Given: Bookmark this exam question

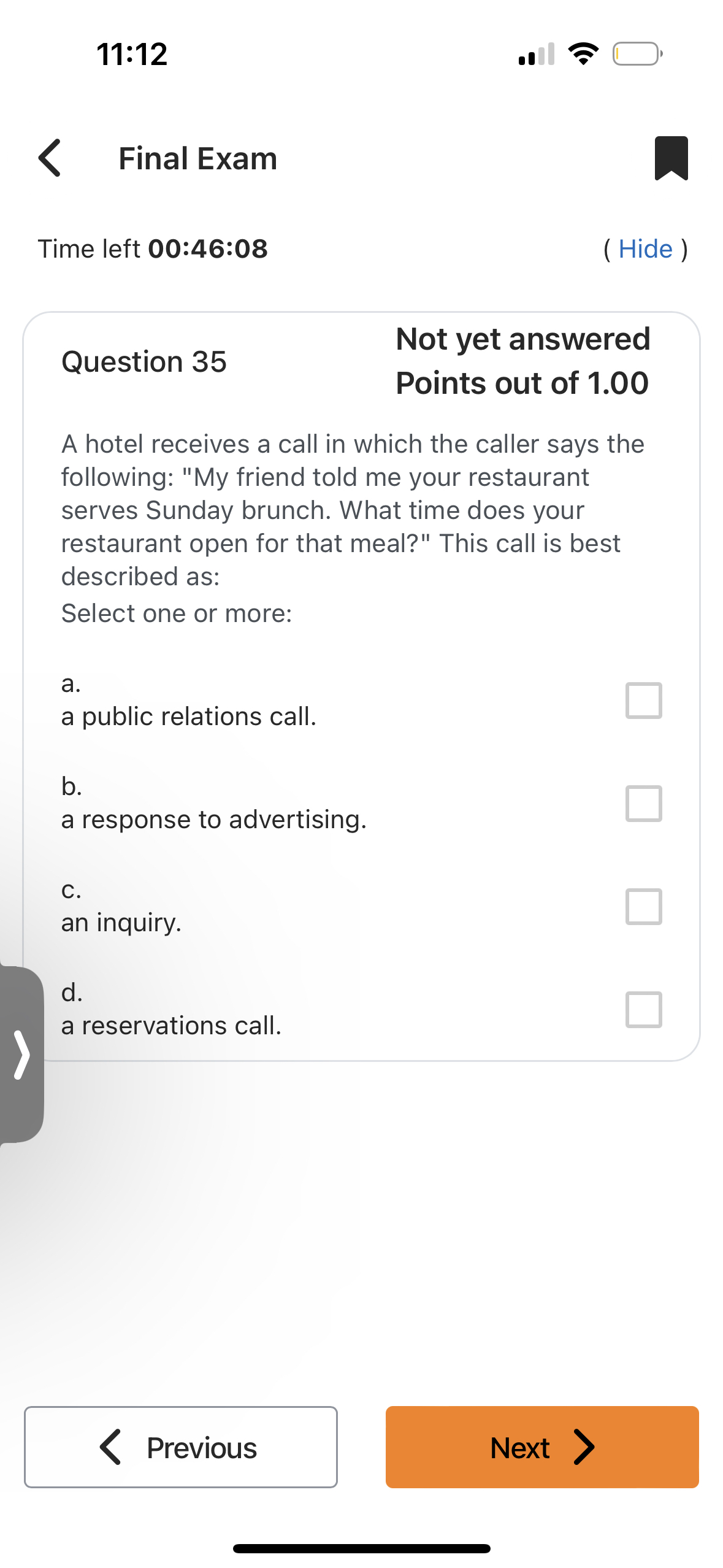Looking at the screenshot, I should point(671,158).
